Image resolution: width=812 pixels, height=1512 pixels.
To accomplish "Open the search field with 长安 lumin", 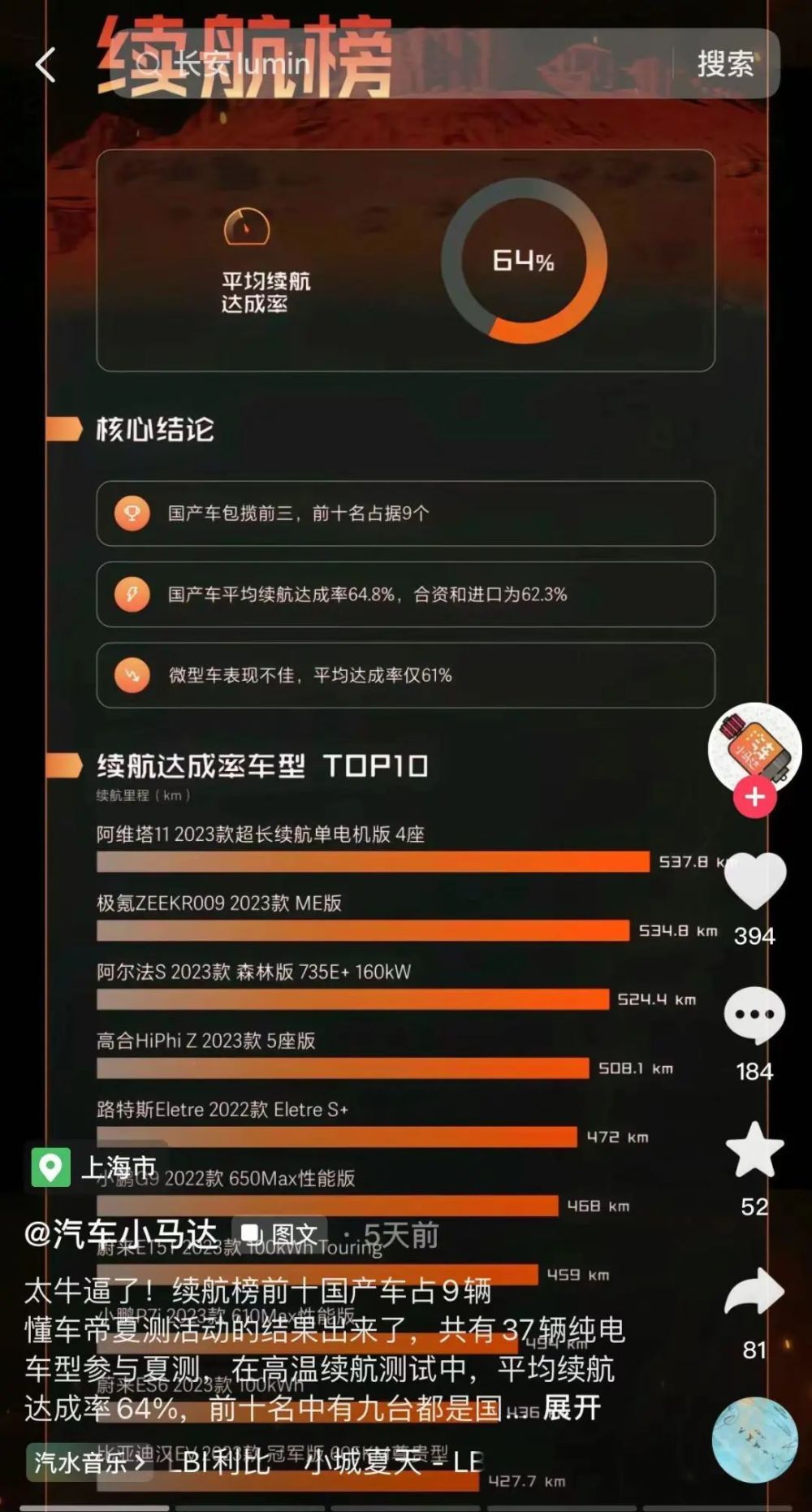I will [390, 64].
